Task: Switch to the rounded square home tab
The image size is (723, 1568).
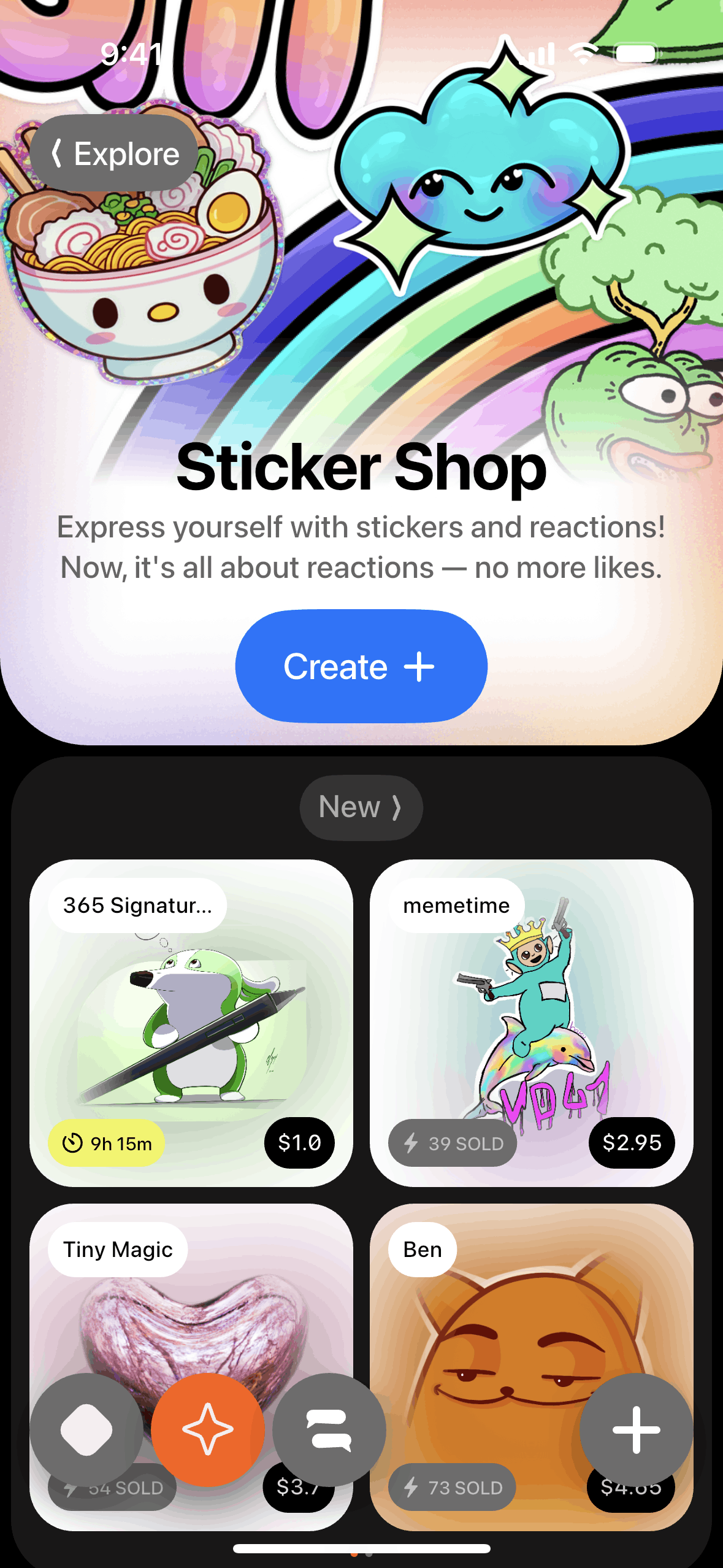Action: coord(86,1430)
